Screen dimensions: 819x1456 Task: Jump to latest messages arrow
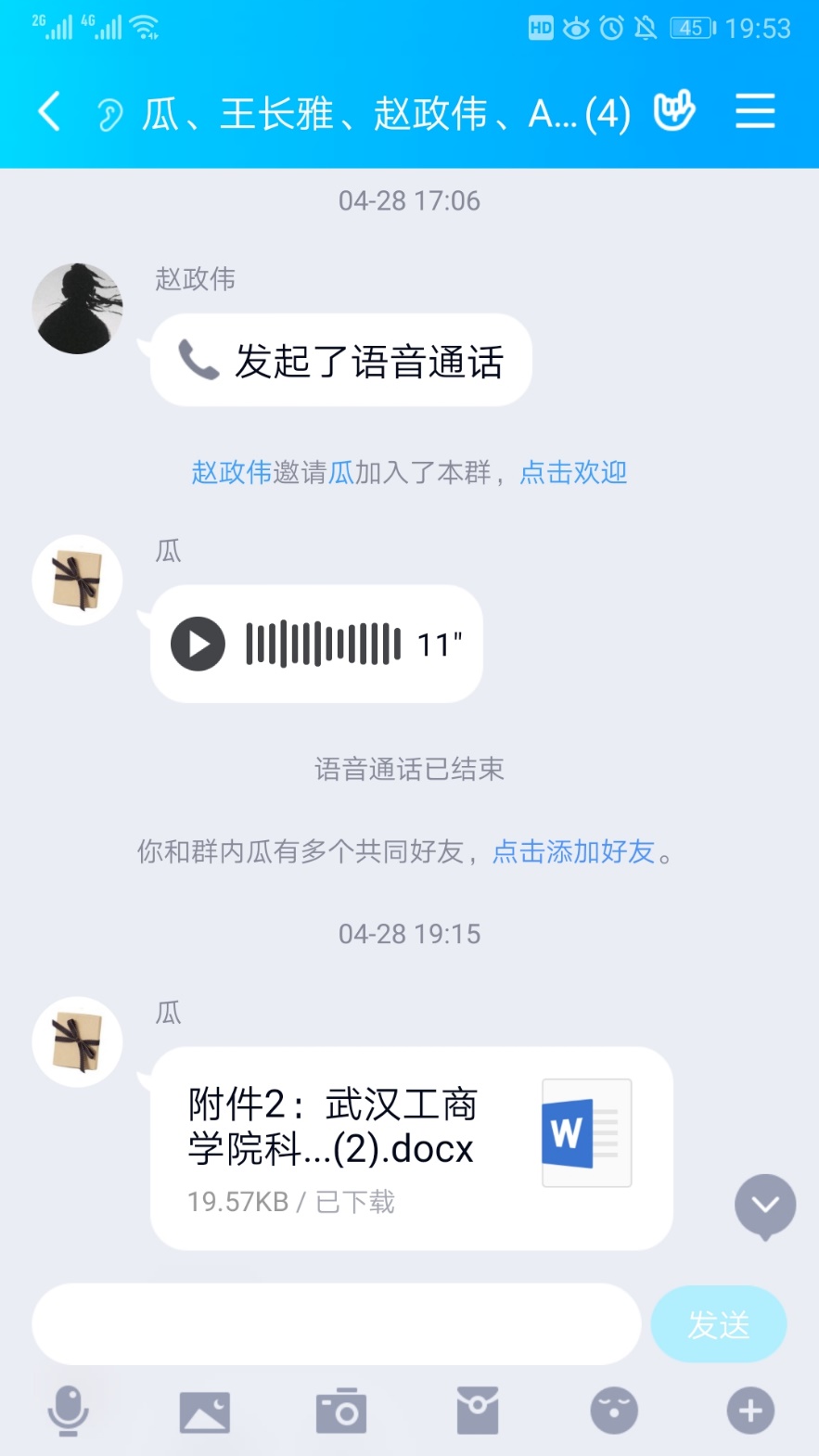coord(765,1206)
